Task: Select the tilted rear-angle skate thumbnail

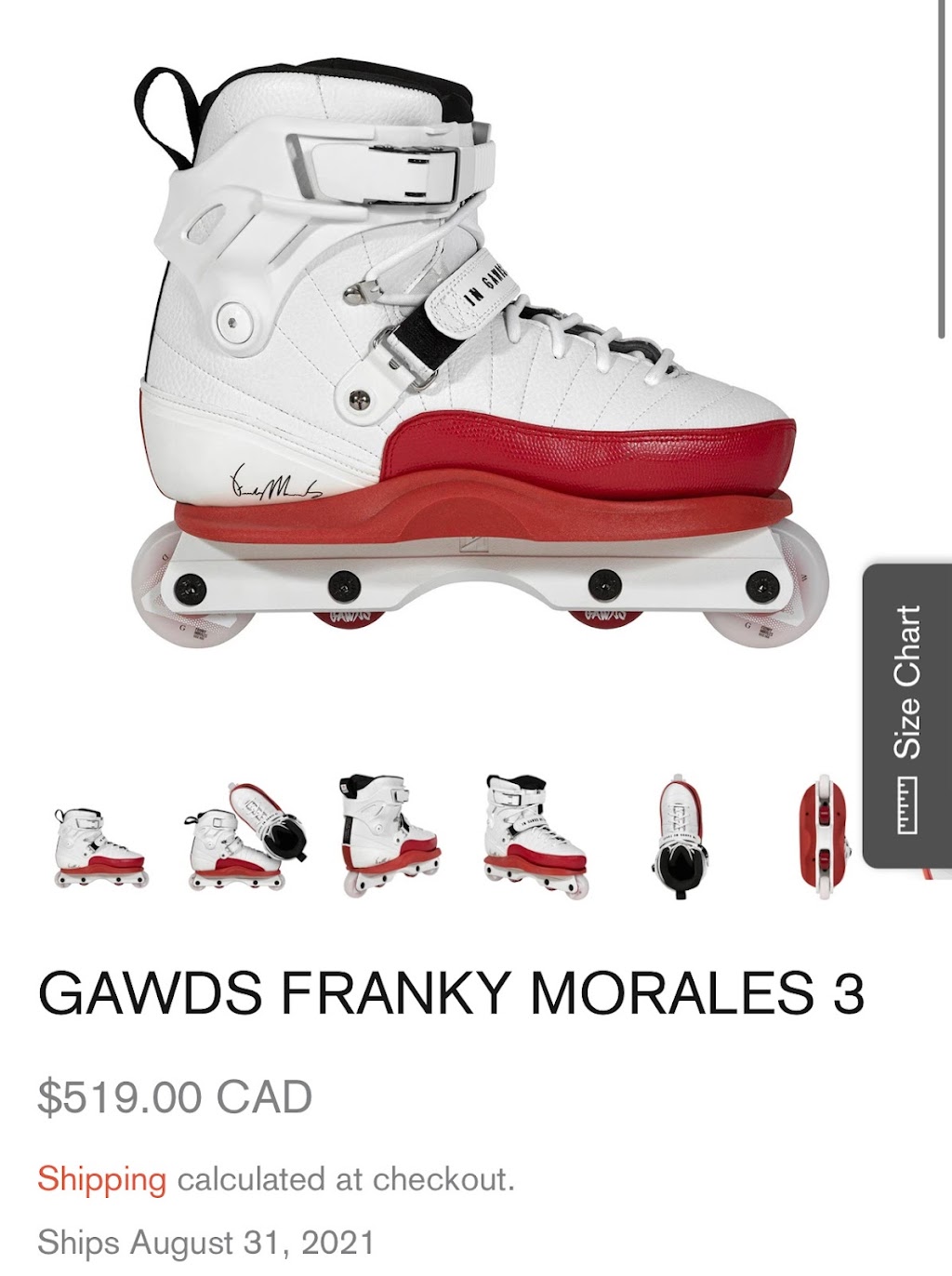Action: pos(390,835)
